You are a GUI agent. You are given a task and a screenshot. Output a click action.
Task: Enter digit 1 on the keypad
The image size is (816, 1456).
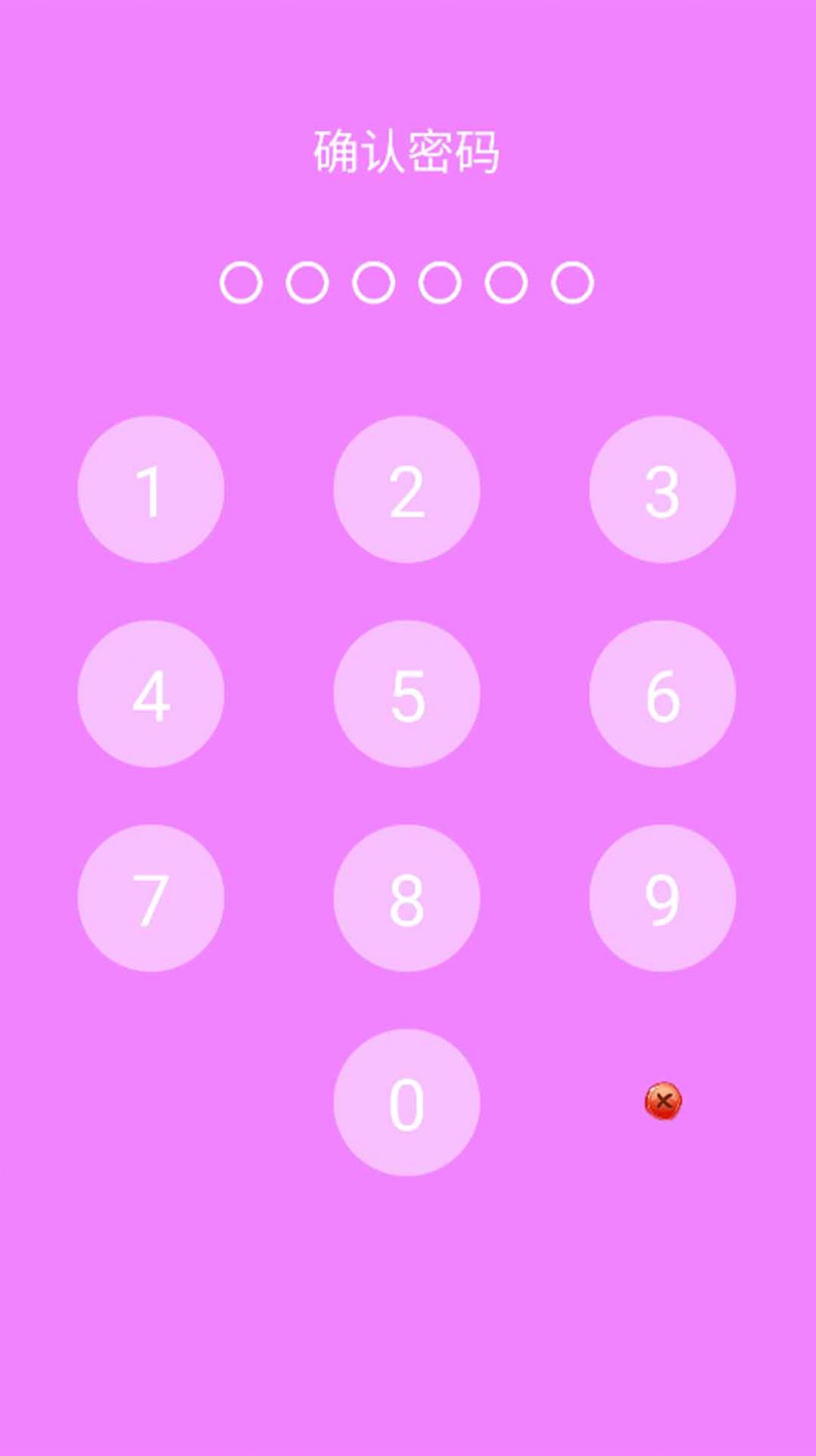pos(151,490)
